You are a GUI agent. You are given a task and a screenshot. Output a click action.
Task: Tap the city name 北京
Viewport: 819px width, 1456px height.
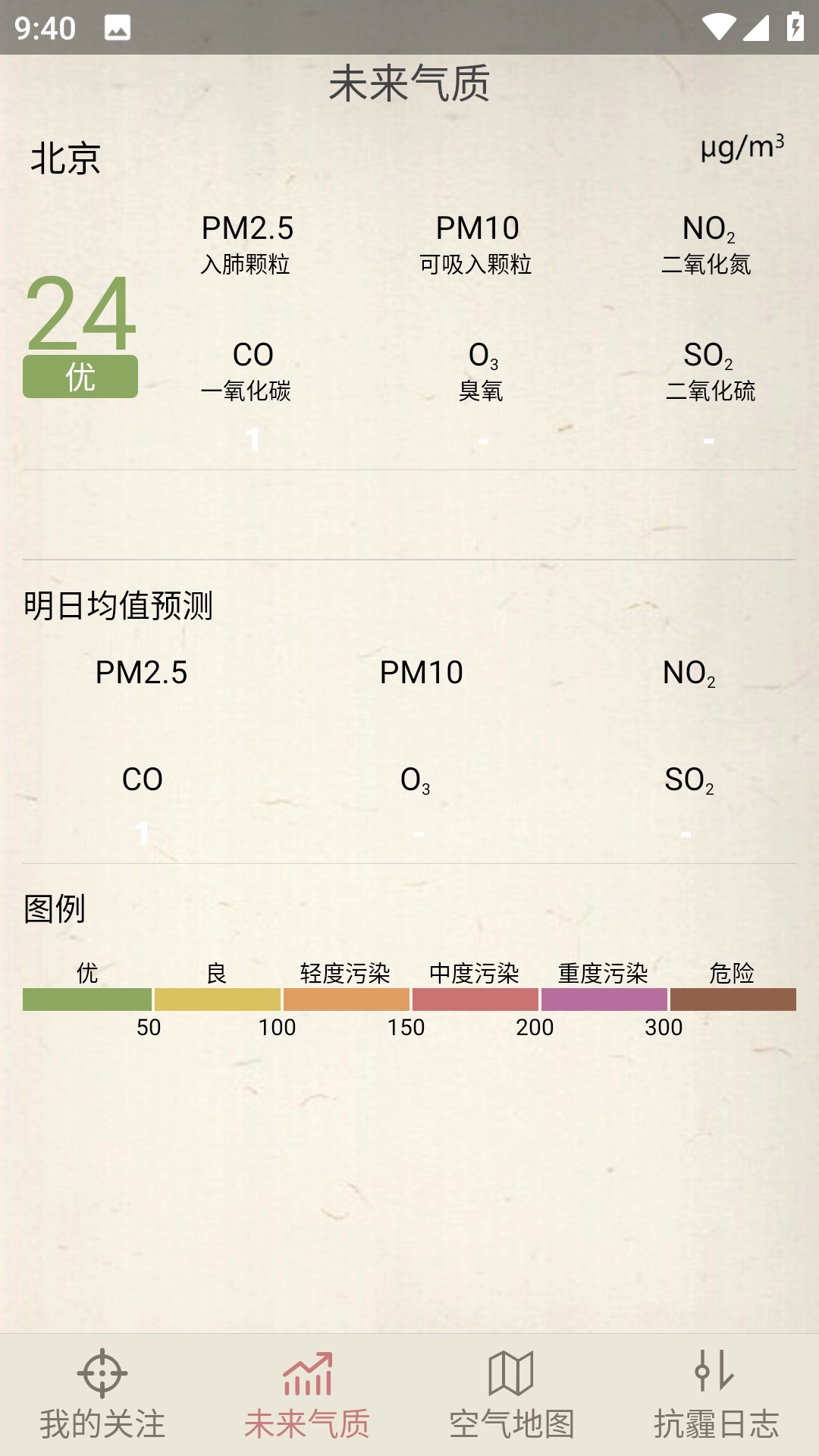tap(64, 157)
